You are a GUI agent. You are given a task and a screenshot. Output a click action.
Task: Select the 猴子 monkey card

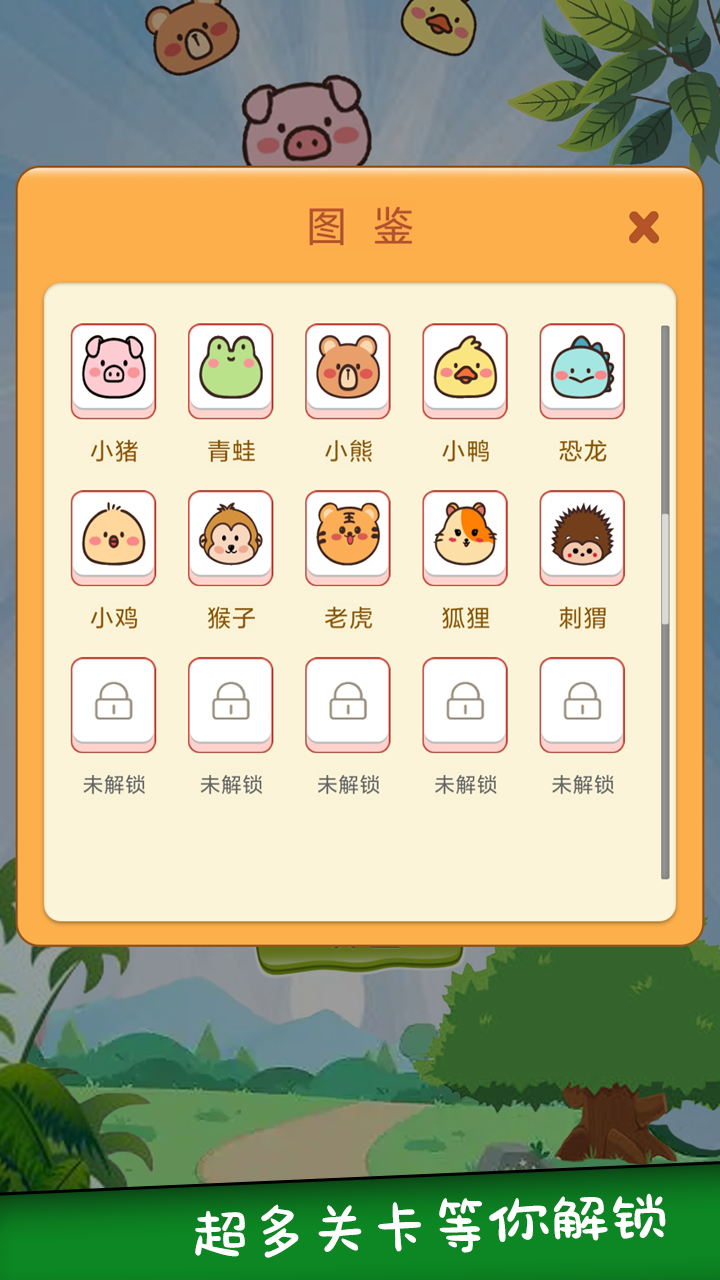(x=231, y=537)
